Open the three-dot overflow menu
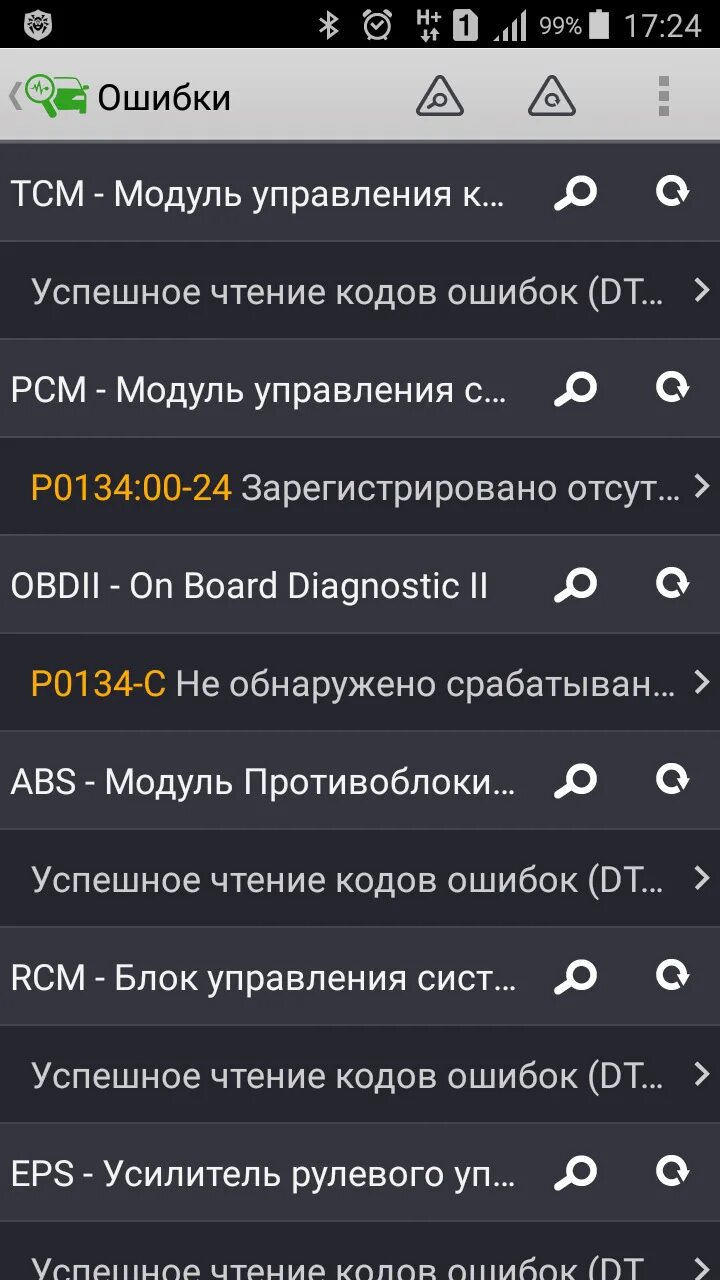The width and height of the screenshot is (720, 1280). (663, 97)
